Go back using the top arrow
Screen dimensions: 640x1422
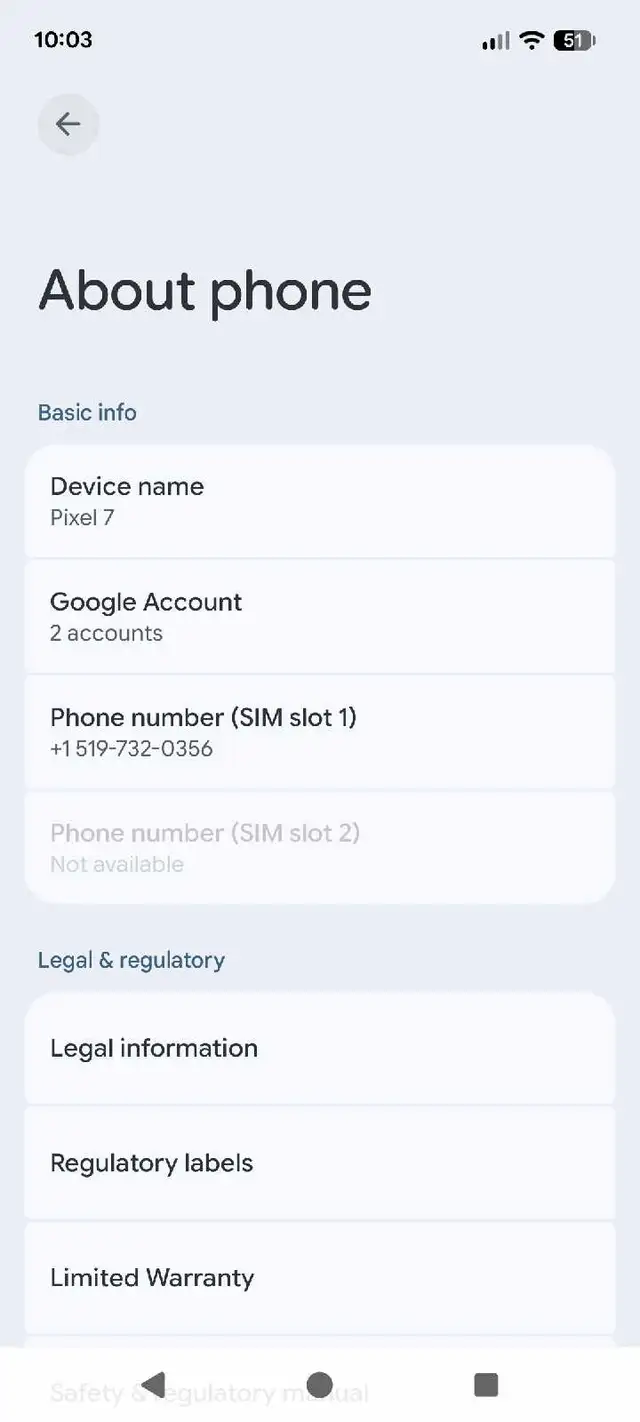coord(68,124)
